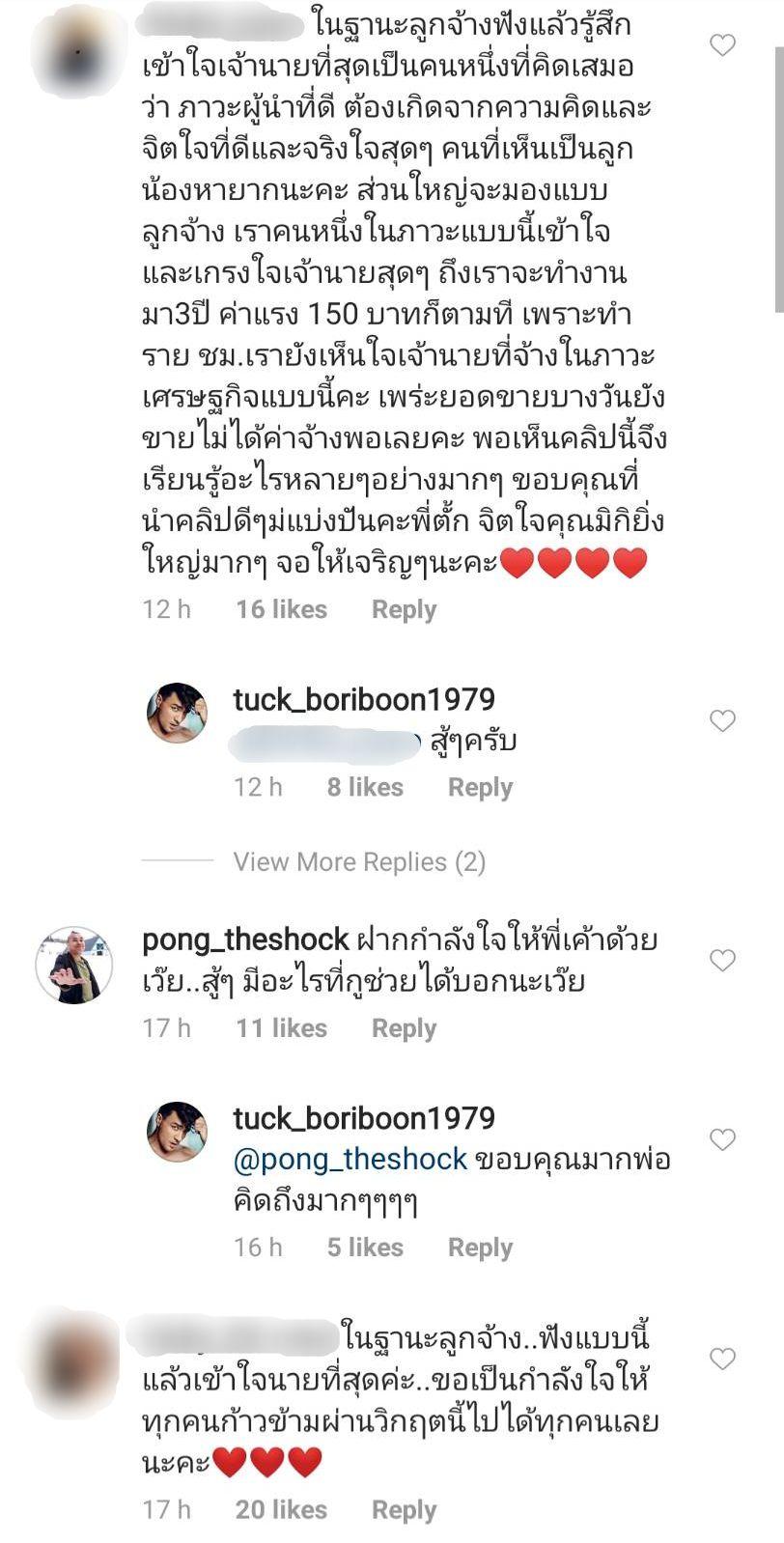Reply to tuck_boriboon1979's comment with 8 likes
784x1543 pixels.
(x=480, y=787)
